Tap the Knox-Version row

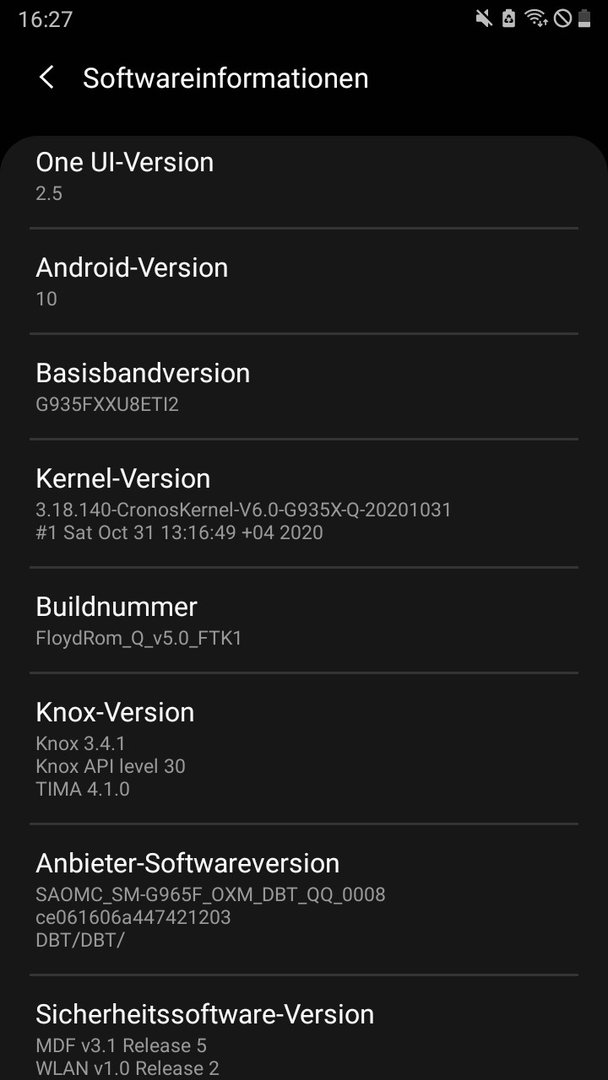303,749
